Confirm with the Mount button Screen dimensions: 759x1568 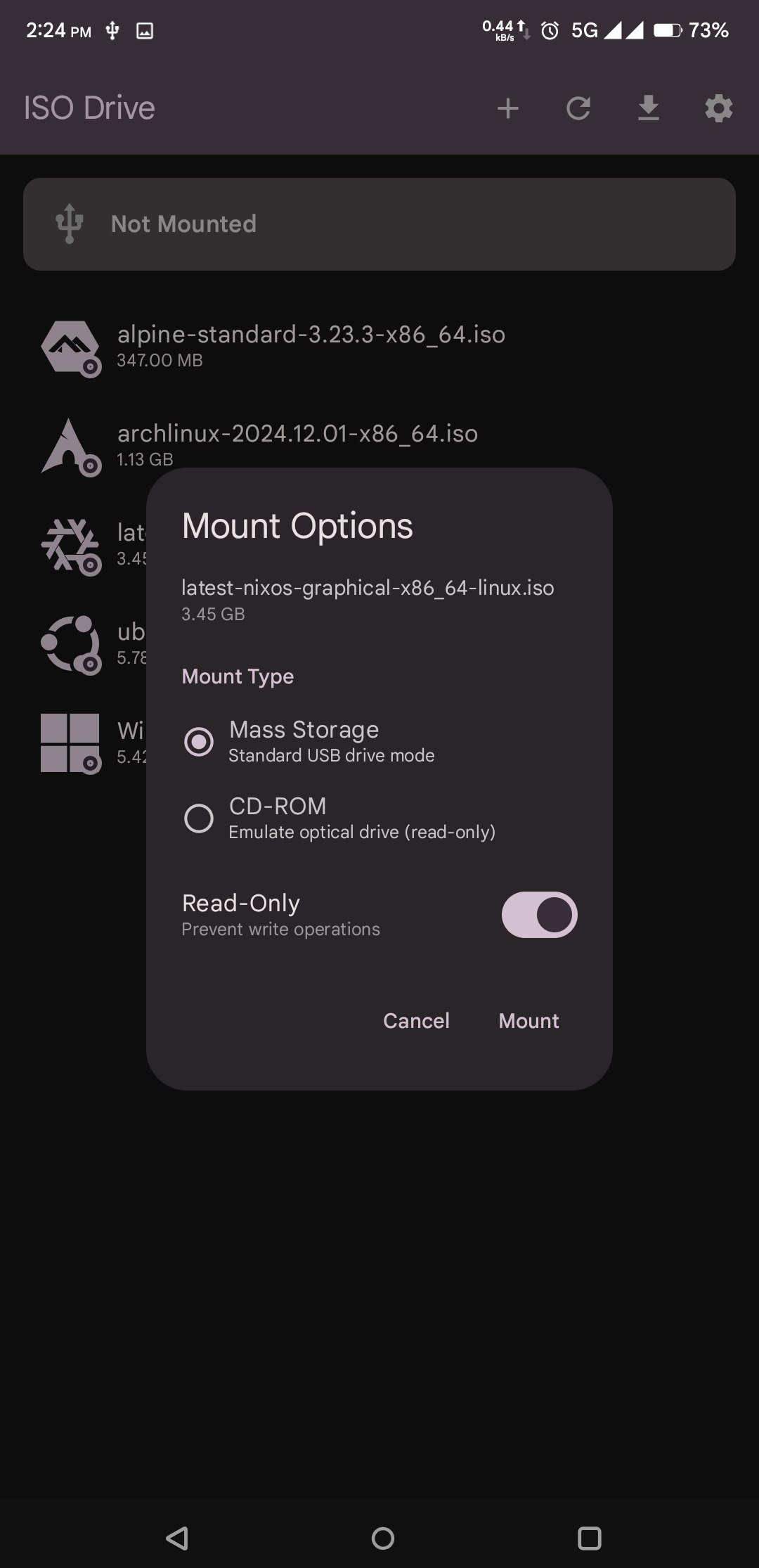(528, 1020)
